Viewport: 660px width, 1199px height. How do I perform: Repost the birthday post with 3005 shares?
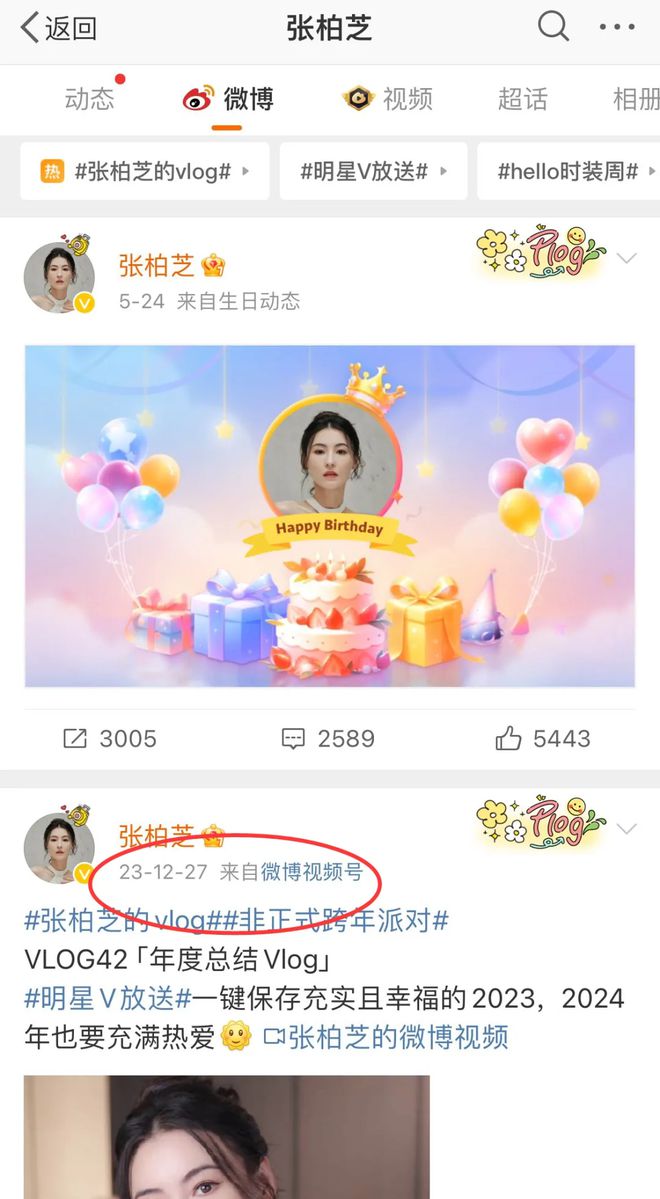(x=109, y=739)
